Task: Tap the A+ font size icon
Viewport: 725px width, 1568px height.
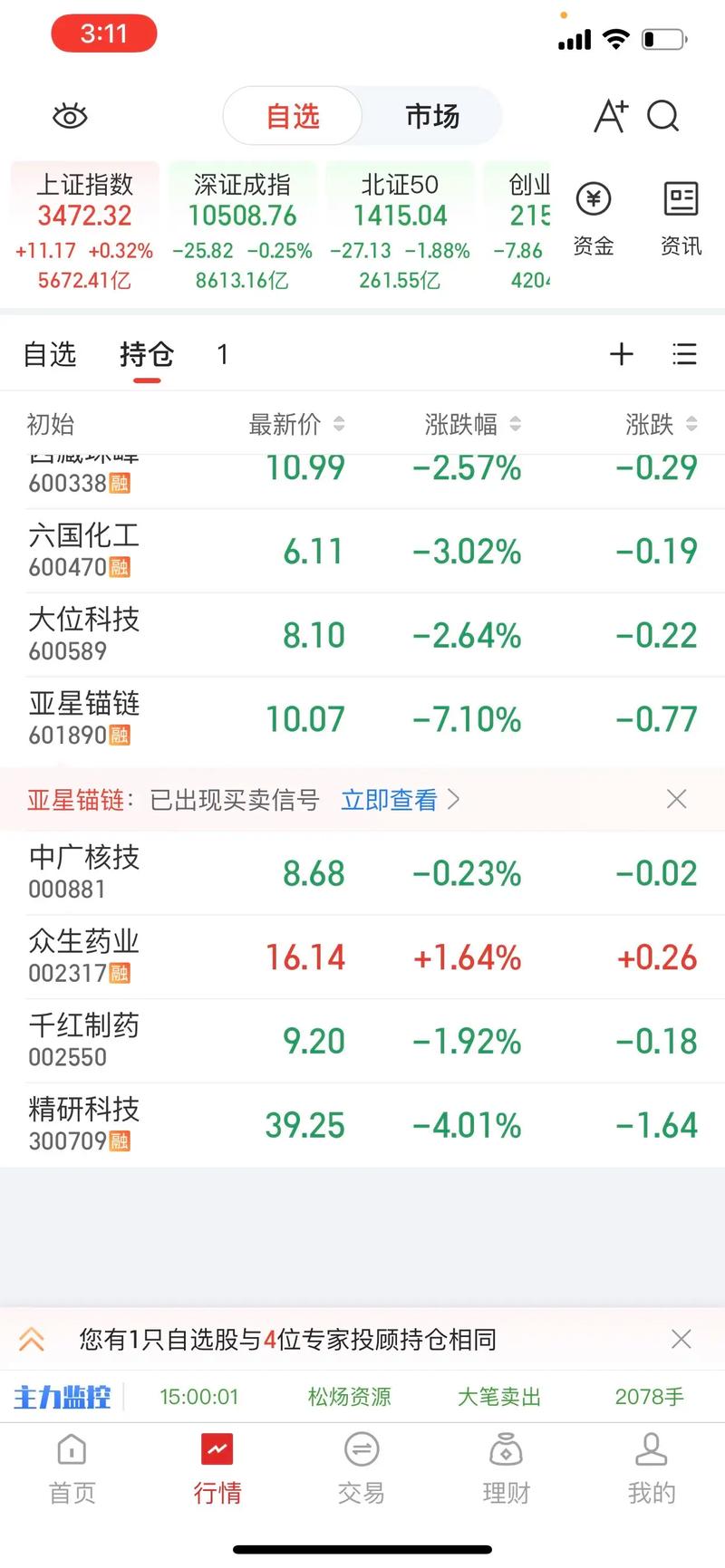Action: (609, 116)
